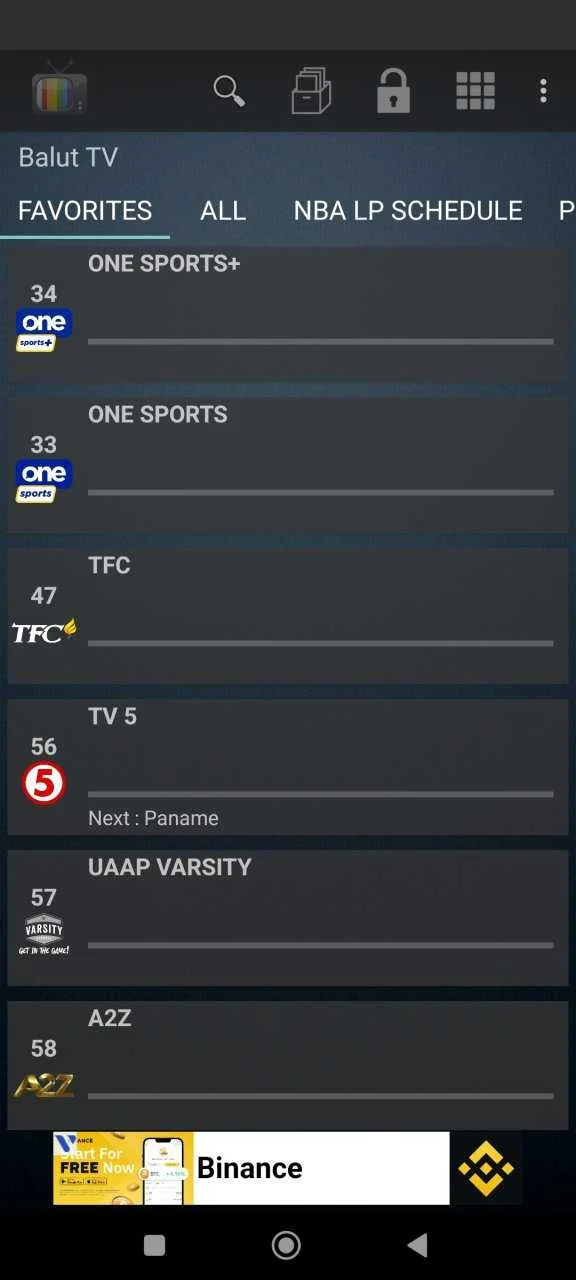Image resolution: width=576 pixels, height=1280 pixels.
Task: Play the ONE SPORTS+ channel
Action: 288,314
